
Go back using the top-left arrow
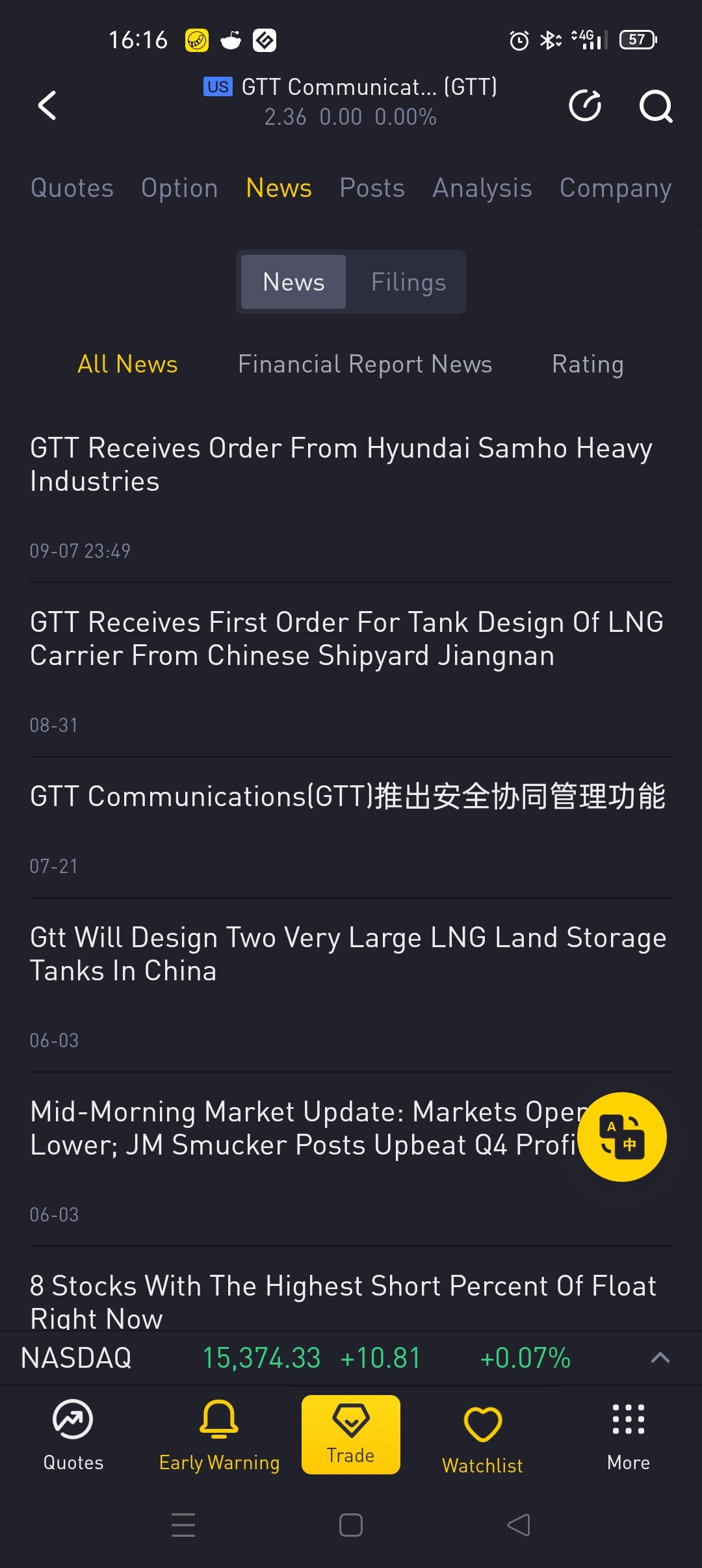[x=47, y=105]
